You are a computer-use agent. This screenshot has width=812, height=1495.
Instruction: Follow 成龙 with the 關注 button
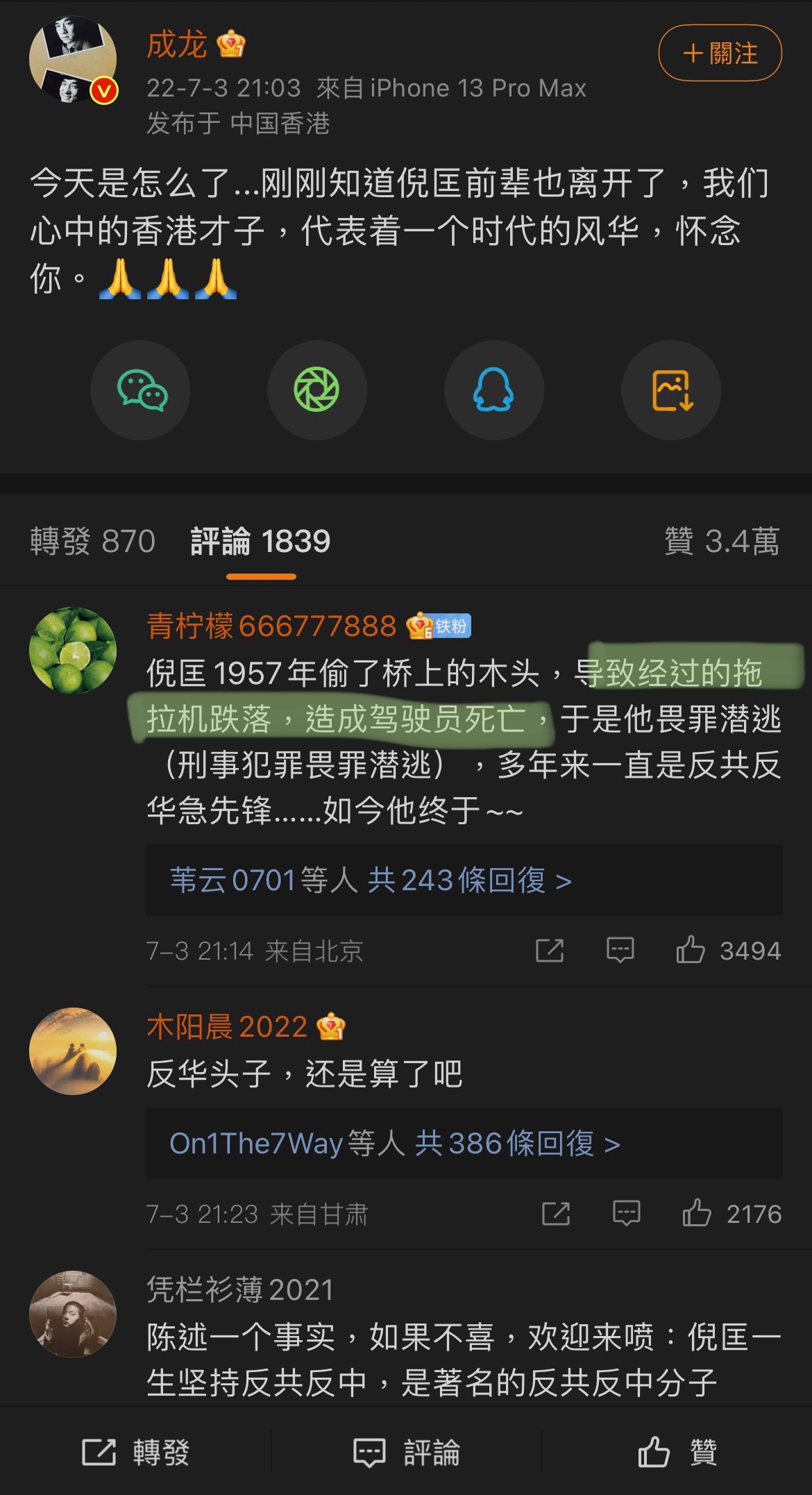click(720, 53)
